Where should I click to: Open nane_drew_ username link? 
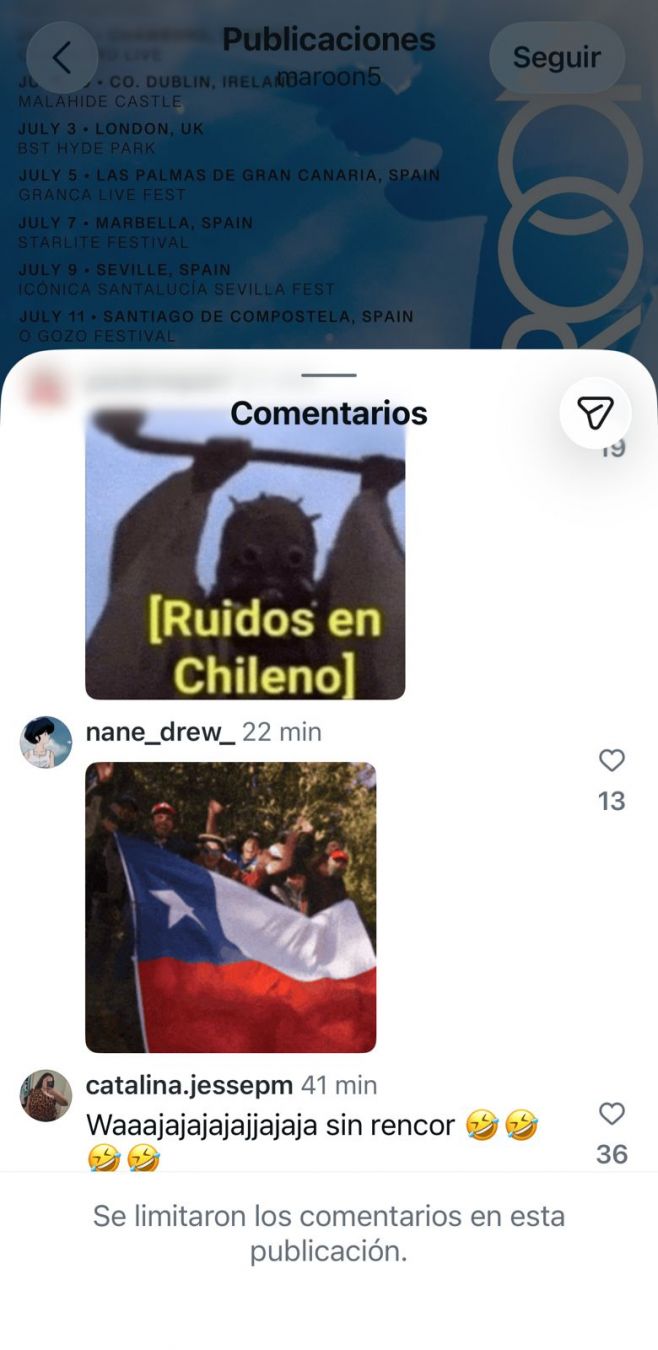(x=160, y=732)
